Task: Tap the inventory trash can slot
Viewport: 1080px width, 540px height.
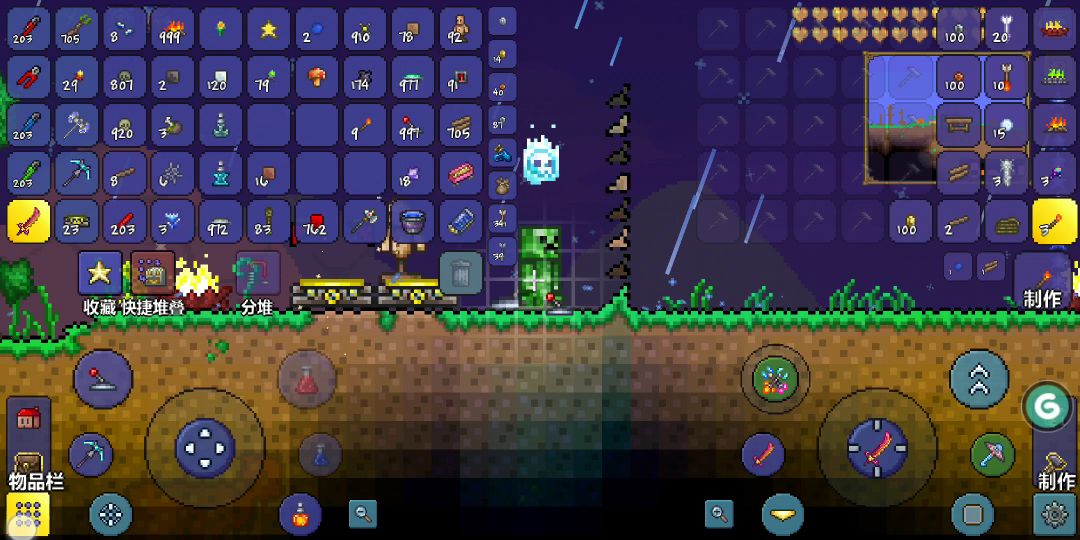Action: [x=461, y=272]
